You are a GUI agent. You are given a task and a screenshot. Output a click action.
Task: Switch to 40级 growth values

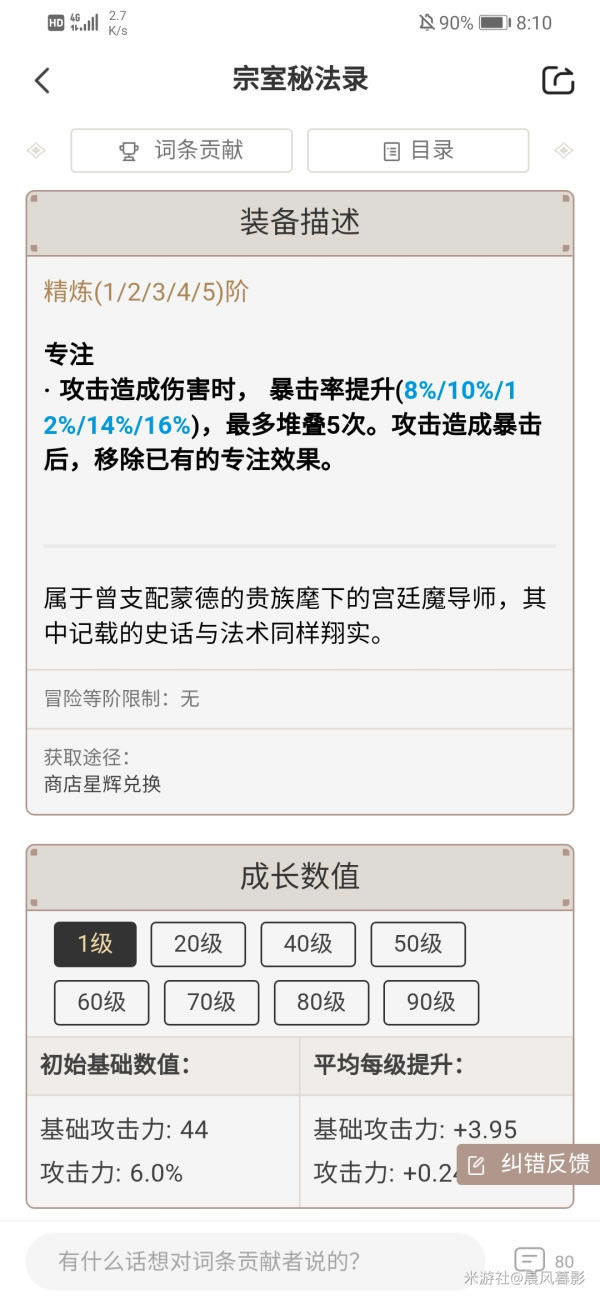(x=308, y=944)
